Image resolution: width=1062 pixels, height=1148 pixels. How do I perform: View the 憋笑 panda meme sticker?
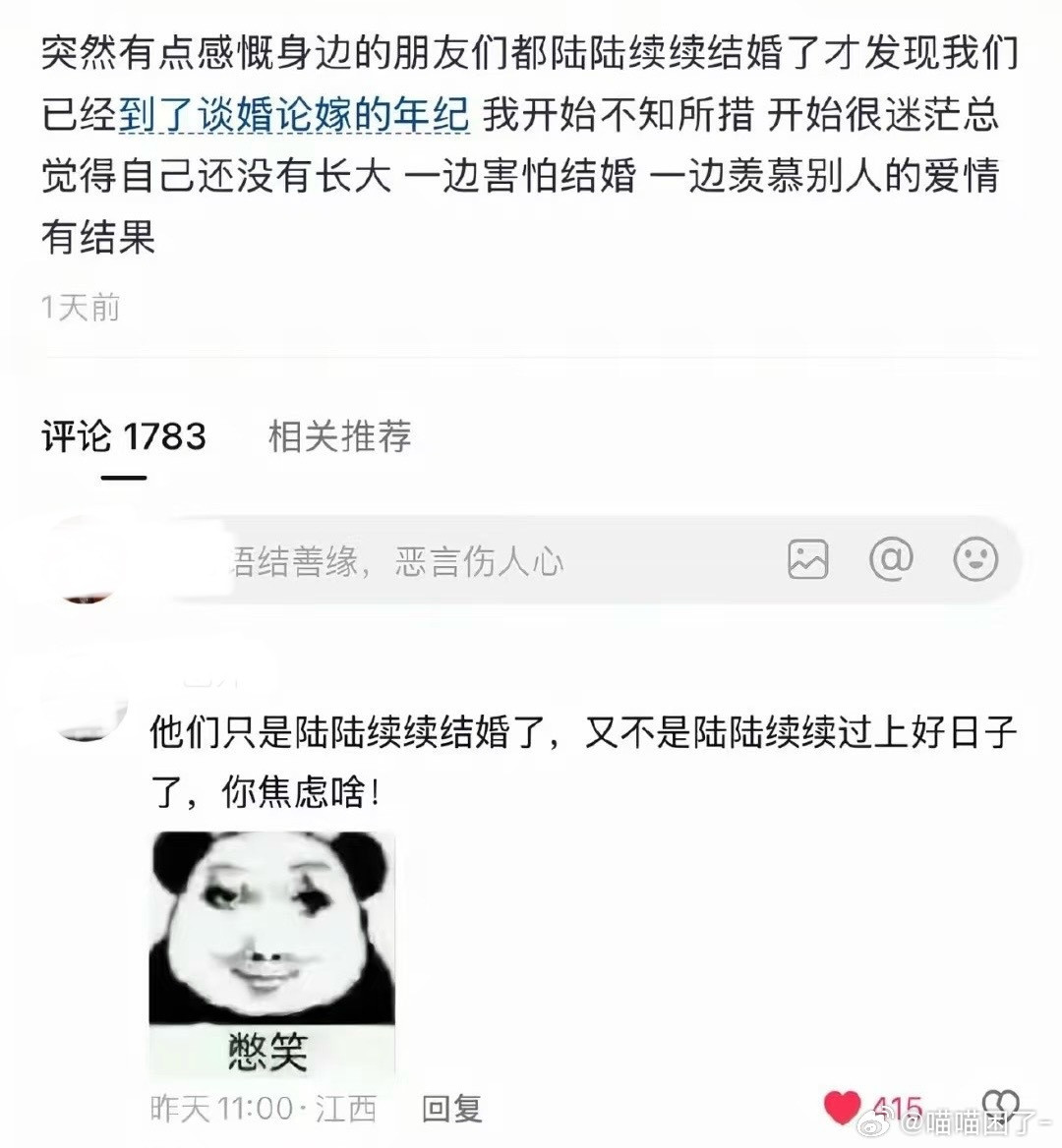269,948
